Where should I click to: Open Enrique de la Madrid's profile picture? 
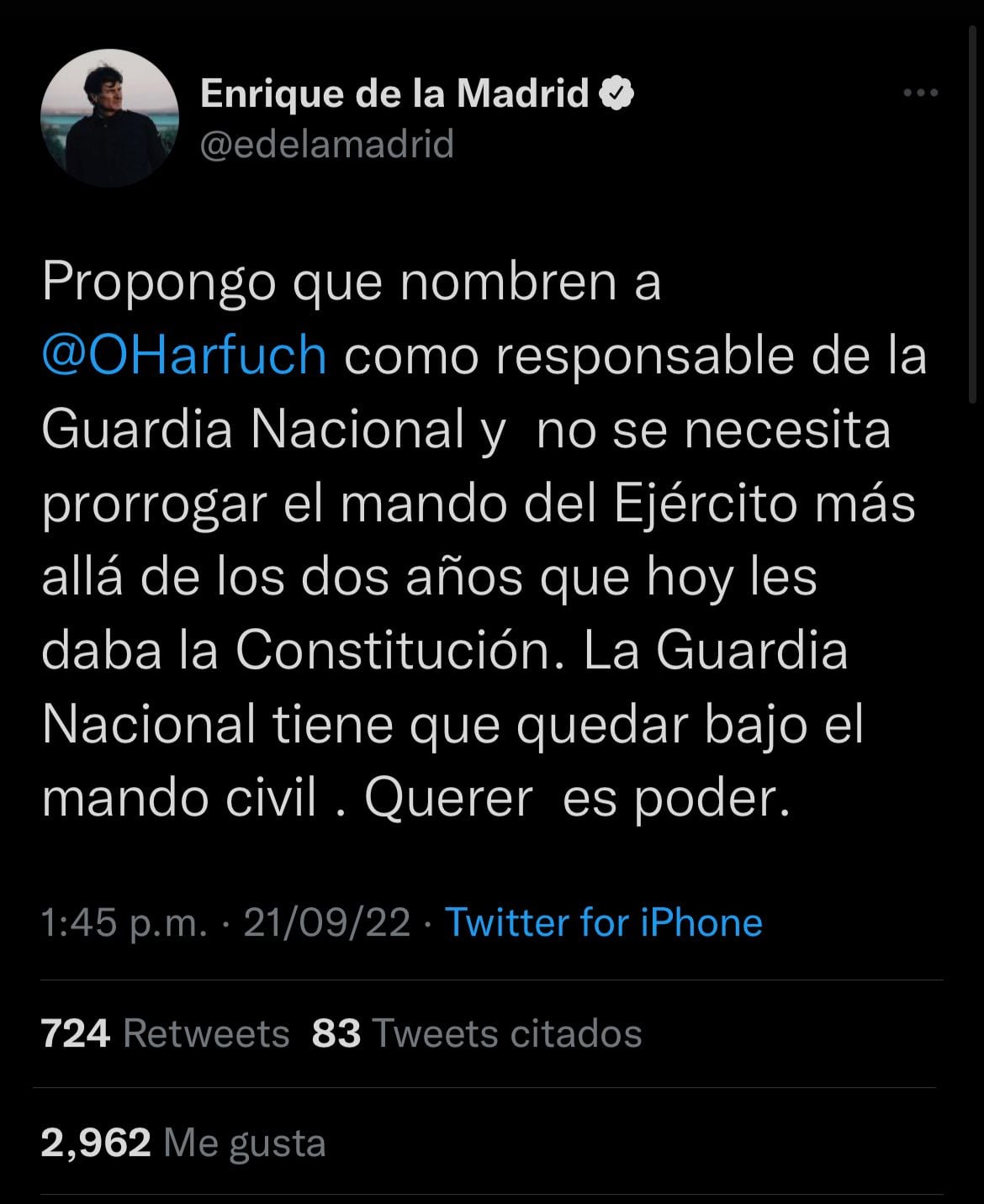pos(109,118)
